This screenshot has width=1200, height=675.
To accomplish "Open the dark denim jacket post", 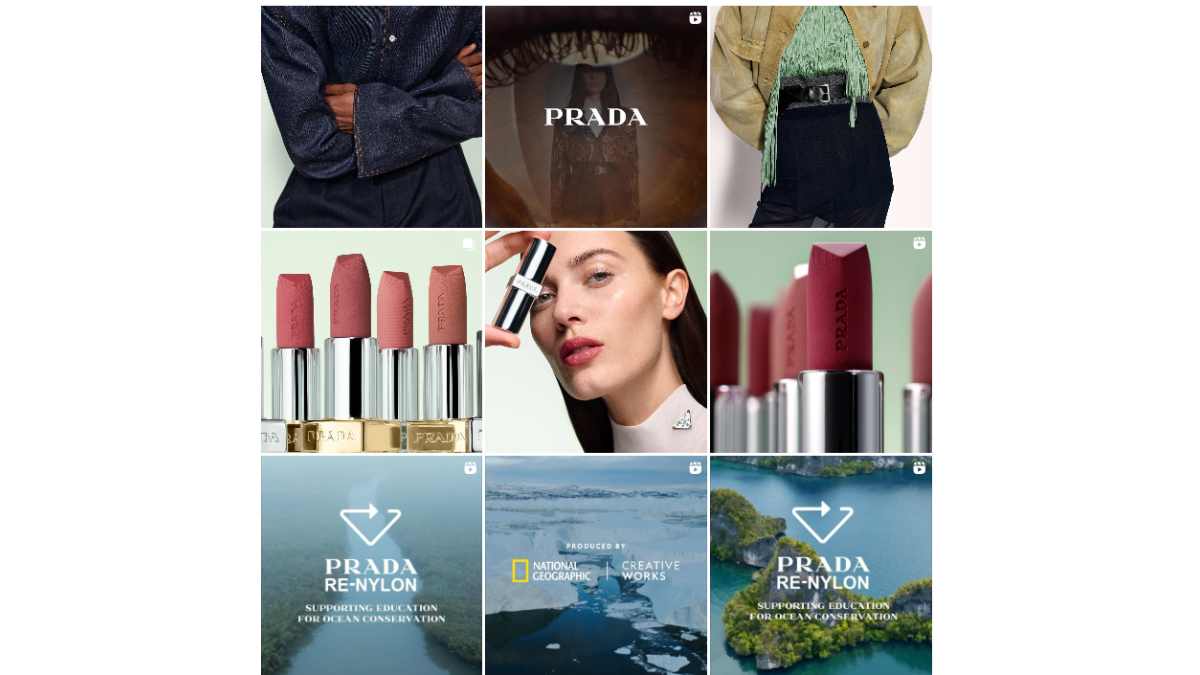I will pyautogui.click(x=371, y=117).
